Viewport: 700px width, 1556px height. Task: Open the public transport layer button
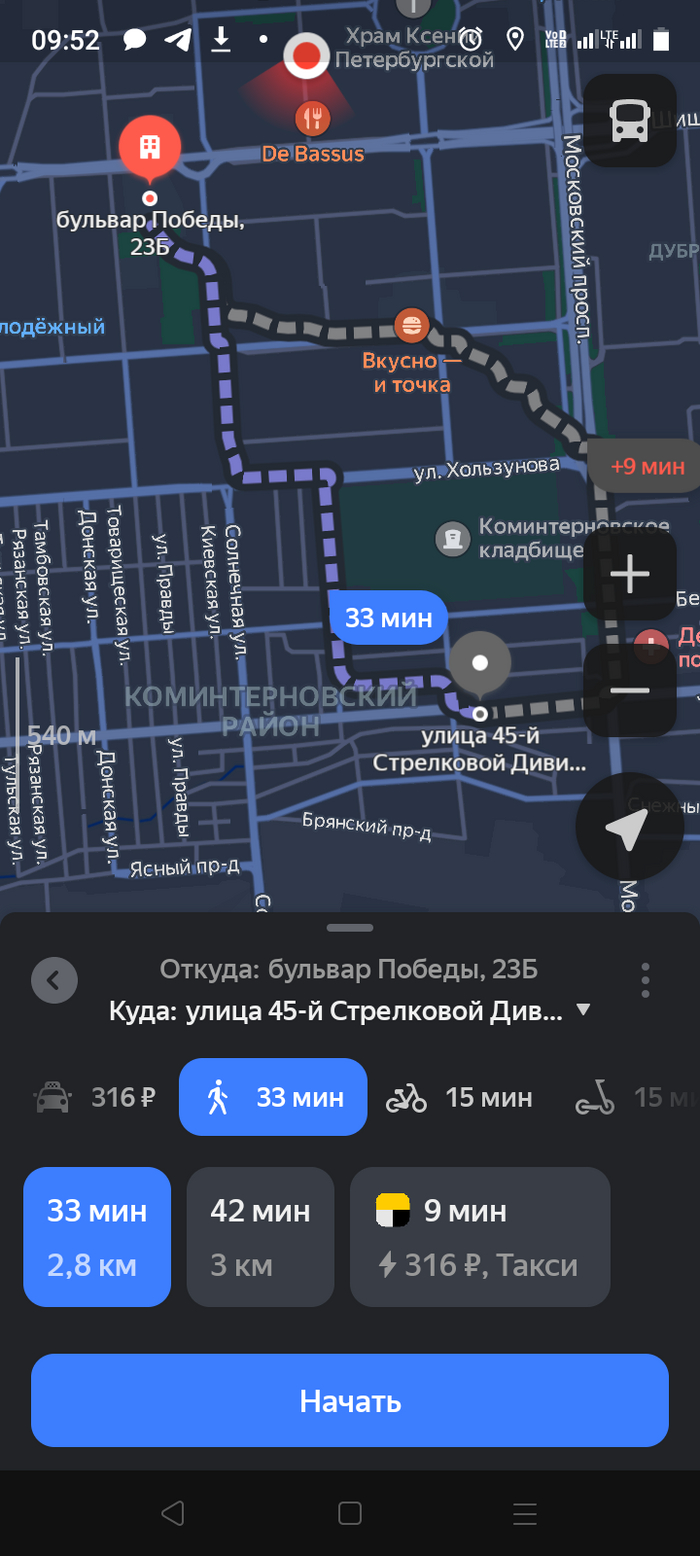click(x=630, y=121)
